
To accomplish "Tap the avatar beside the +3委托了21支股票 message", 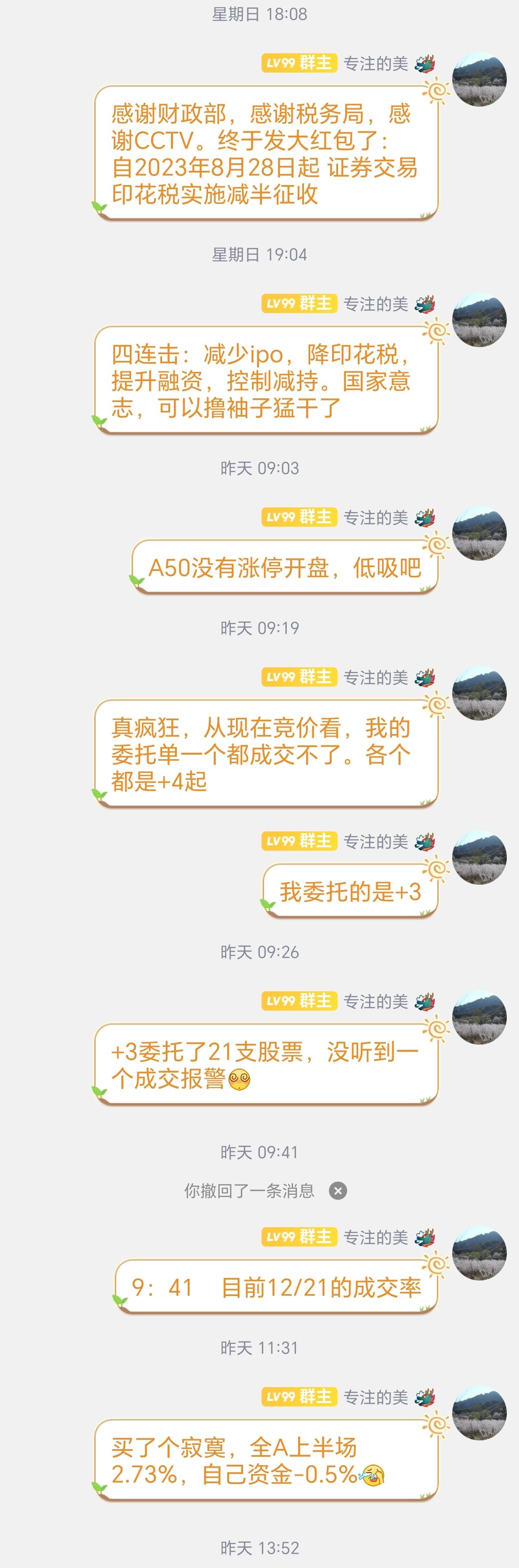I will pos(480,1017).
